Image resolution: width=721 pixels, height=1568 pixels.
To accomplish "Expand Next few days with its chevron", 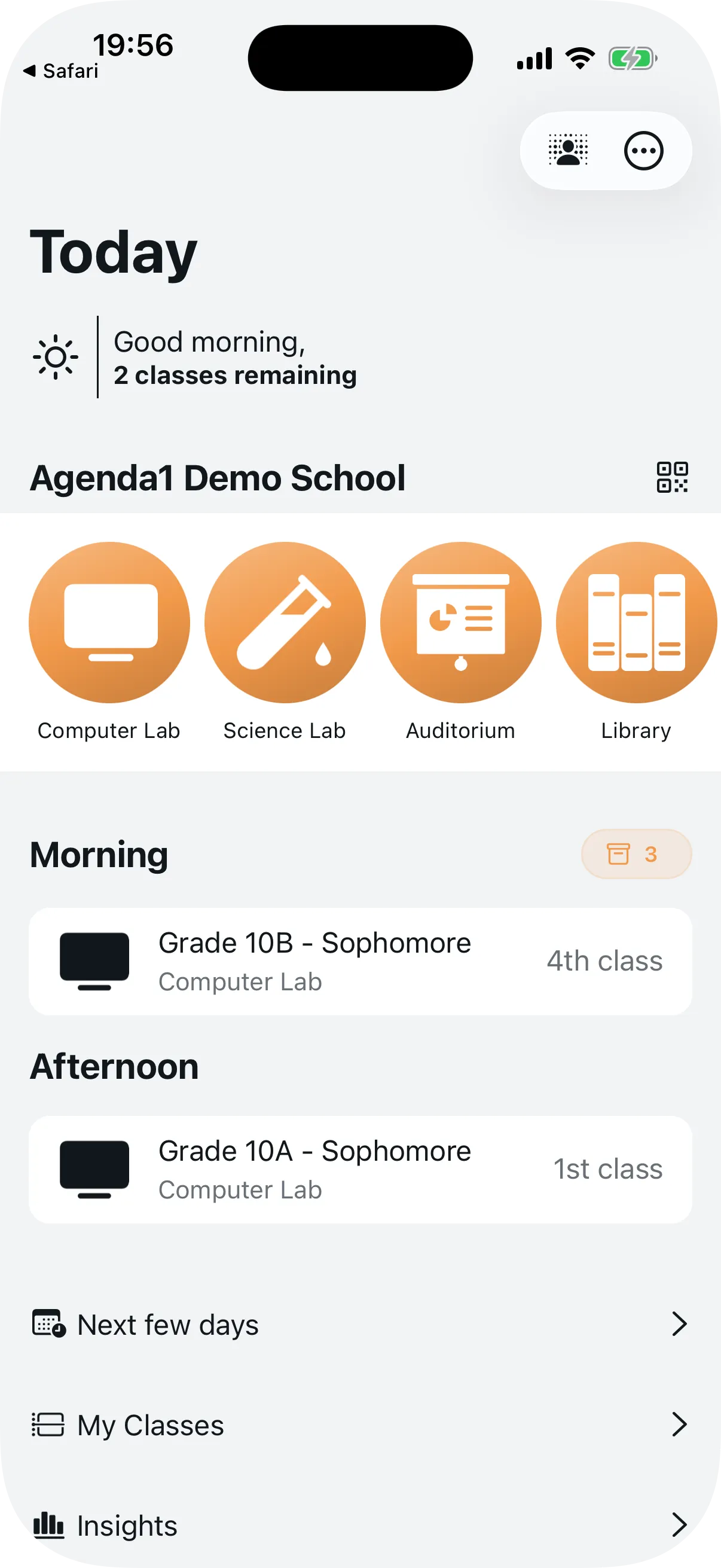I will (x=680, y=1324).
